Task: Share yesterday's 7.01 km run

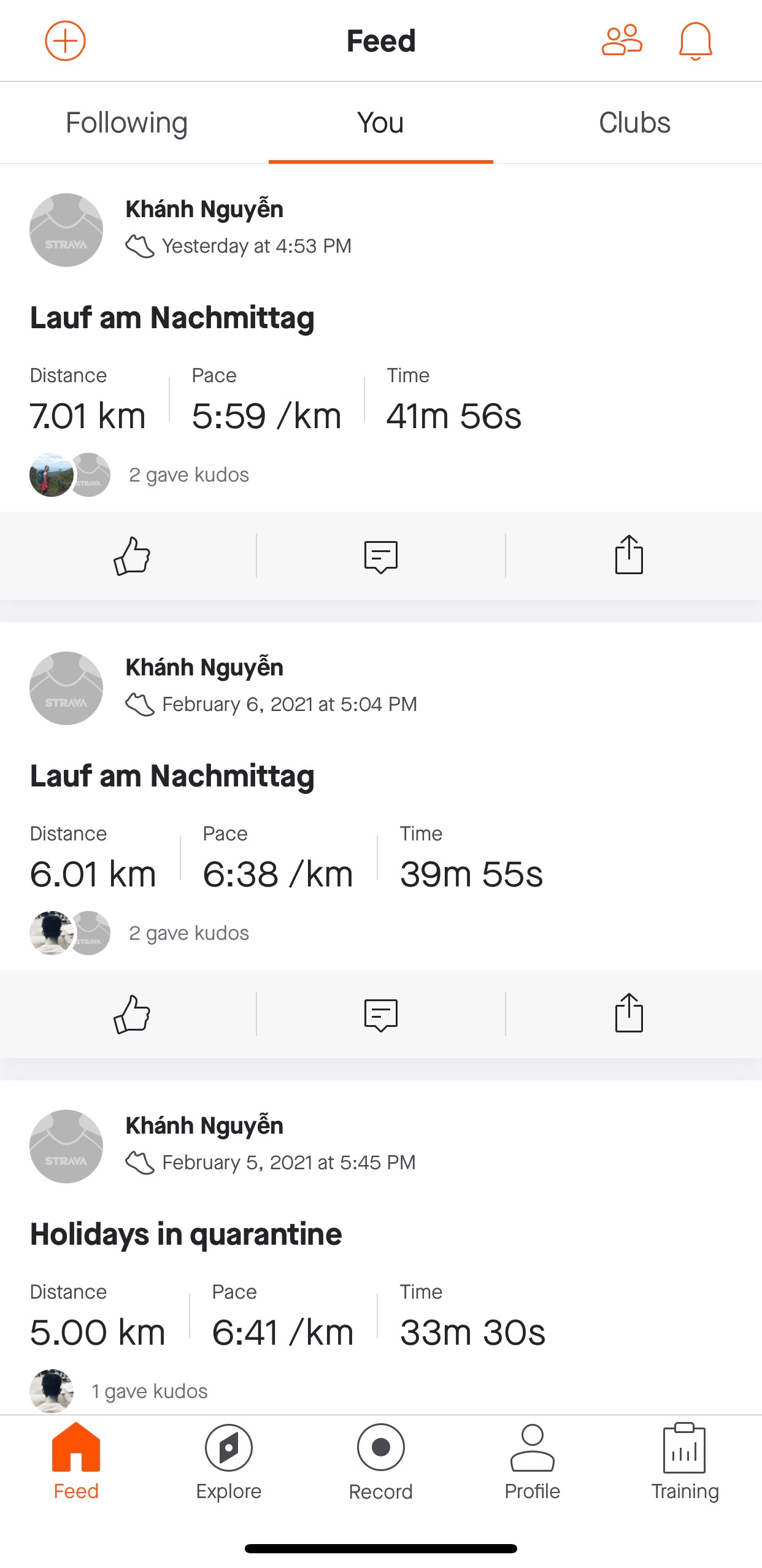Action: click(629, 555)
